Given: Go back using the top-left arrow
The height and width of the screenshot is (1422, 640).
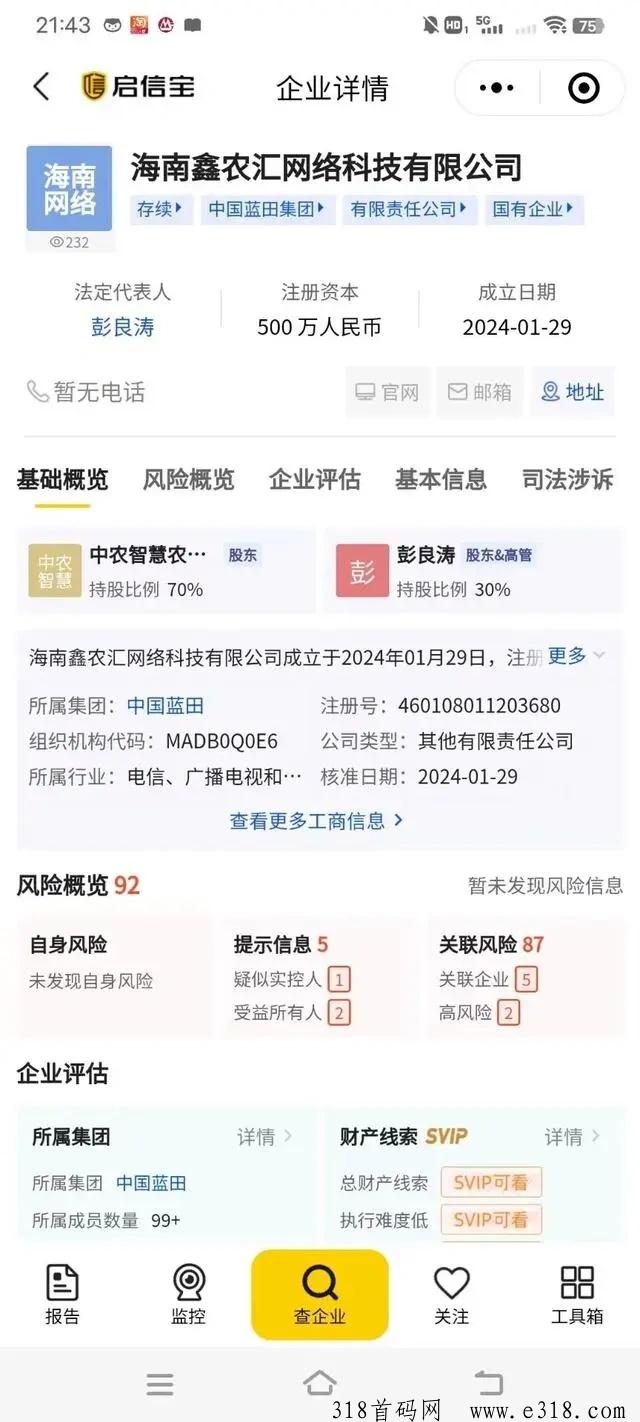Looking at the screenshot, I should (41, 87).
